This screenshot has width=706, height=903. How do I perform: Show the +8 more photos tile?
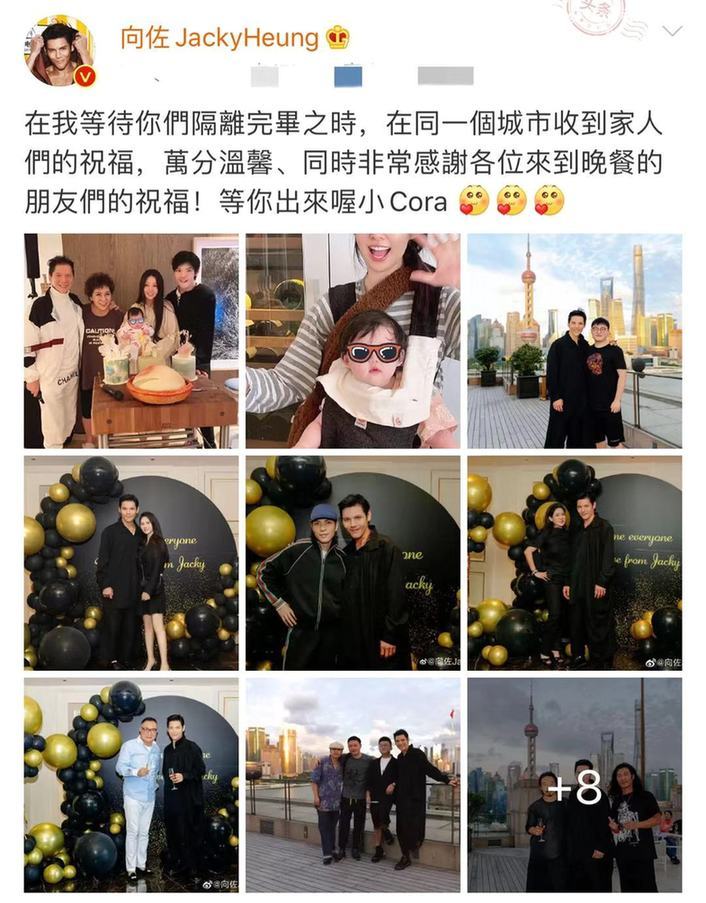(574, 785)
